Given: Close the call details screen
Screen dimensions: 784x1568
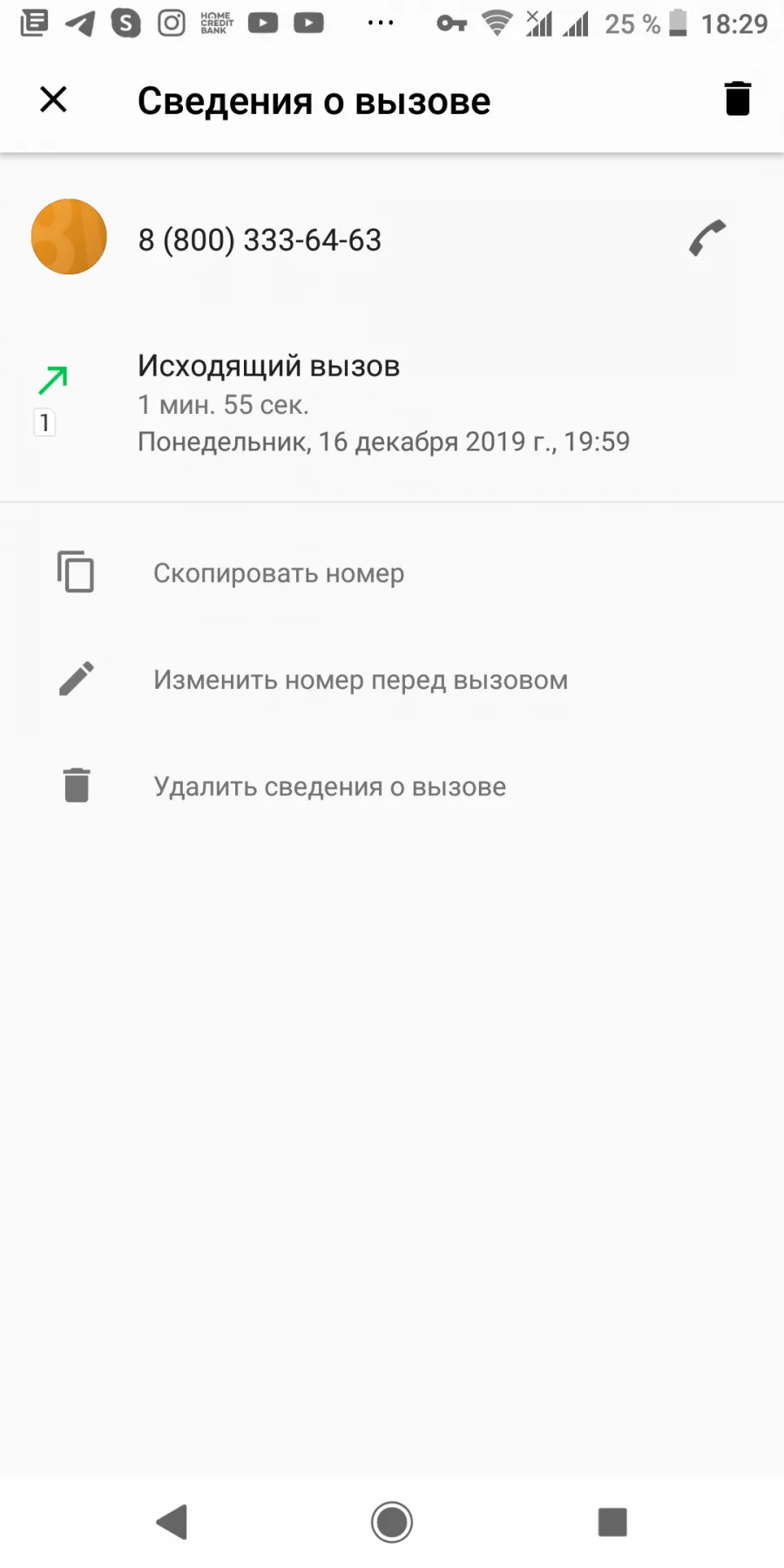Looking at the screenshot, I should click(54, 99).
